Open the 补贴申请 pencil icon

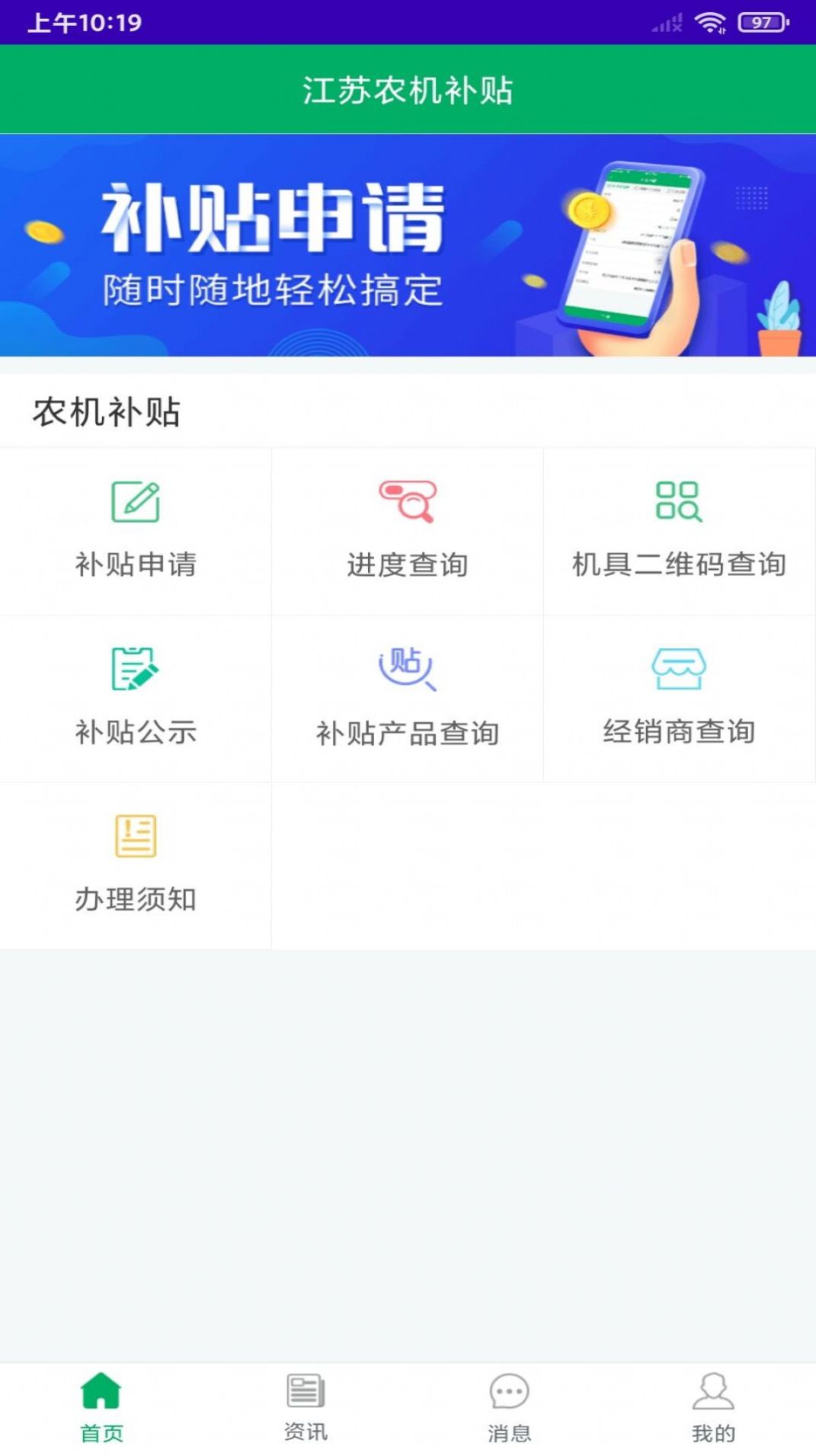point(136,501)
